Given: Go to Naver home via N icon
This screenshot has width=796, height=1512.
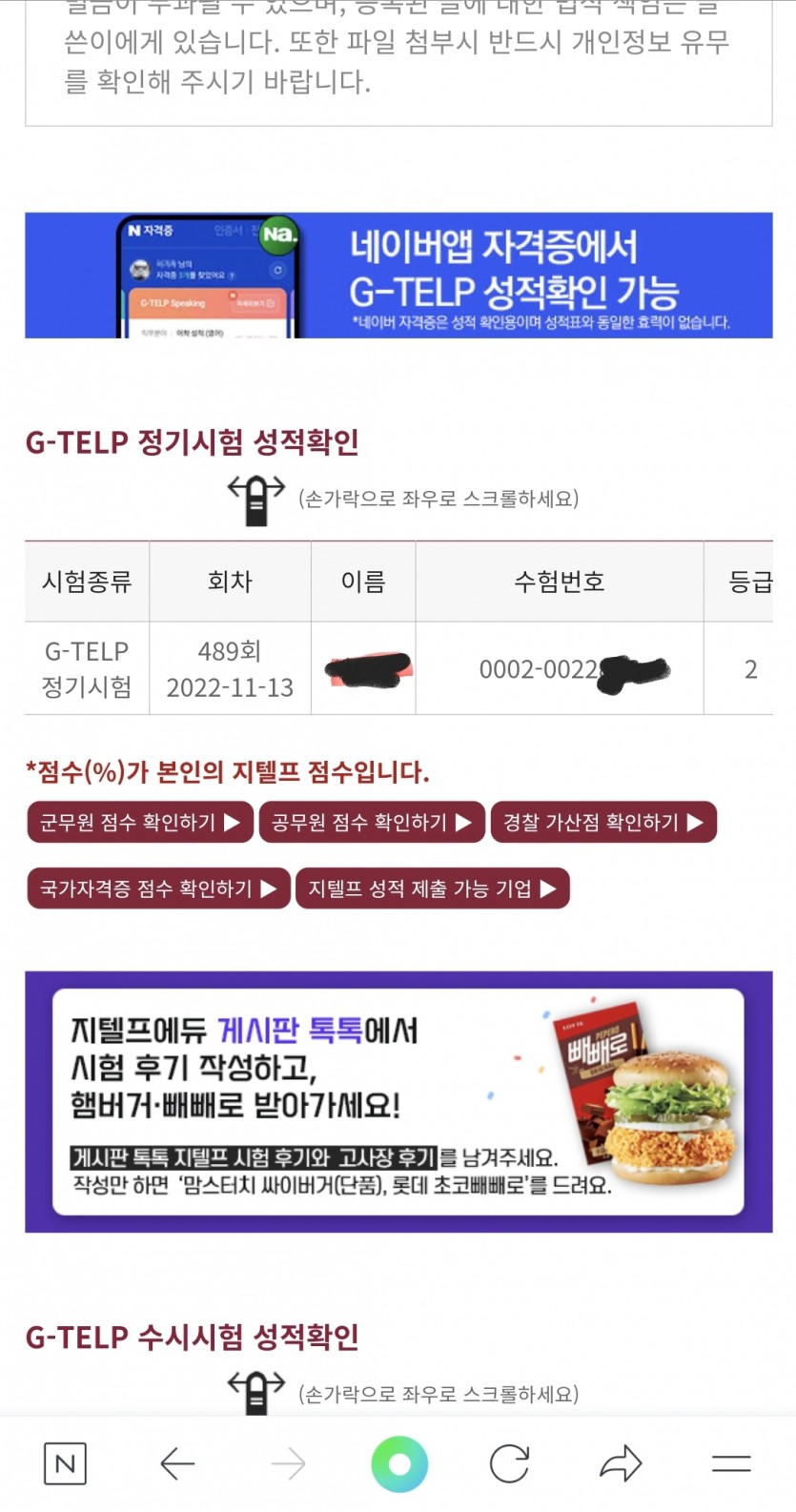Looking at the screenshot, I should (x=65, y=1463).
